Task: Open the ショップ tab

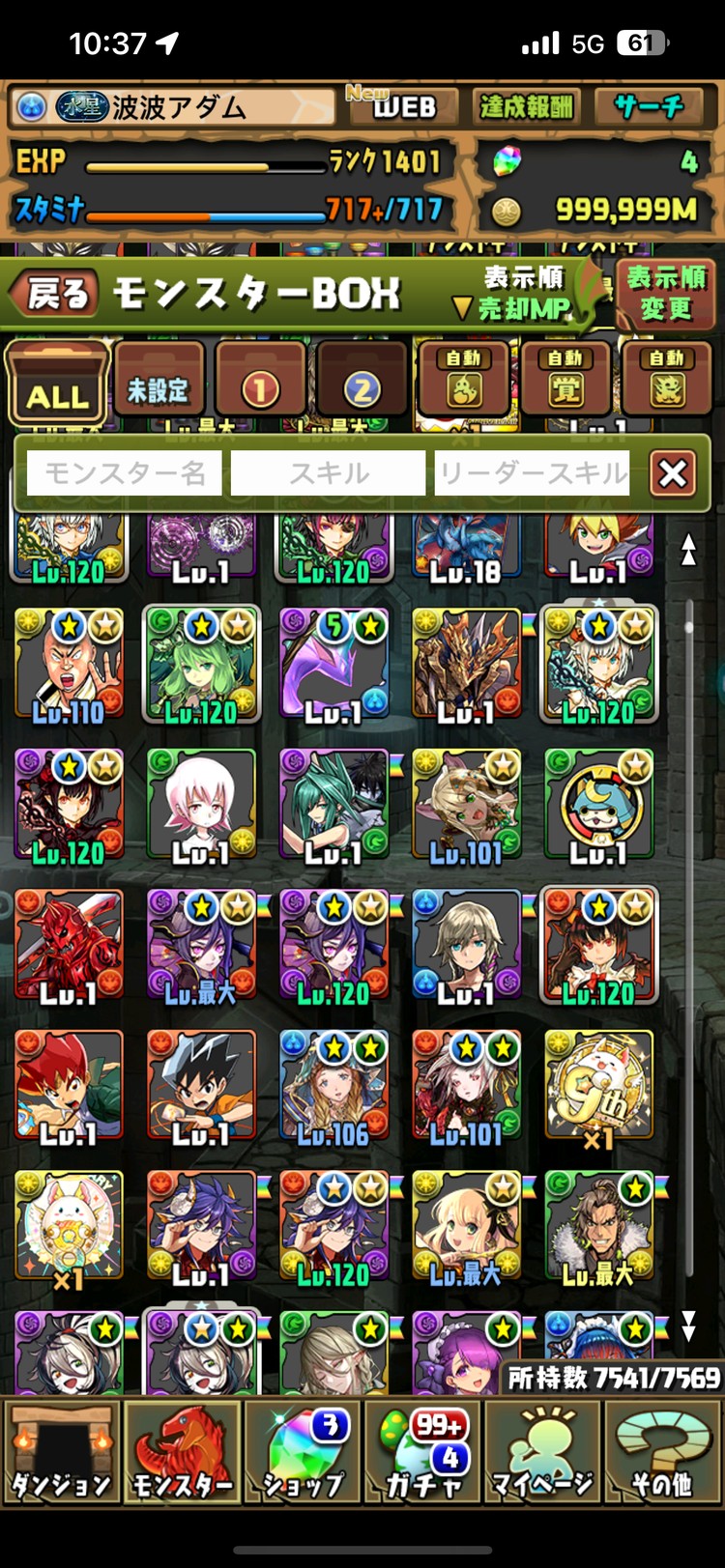Action: (303, 1454)
